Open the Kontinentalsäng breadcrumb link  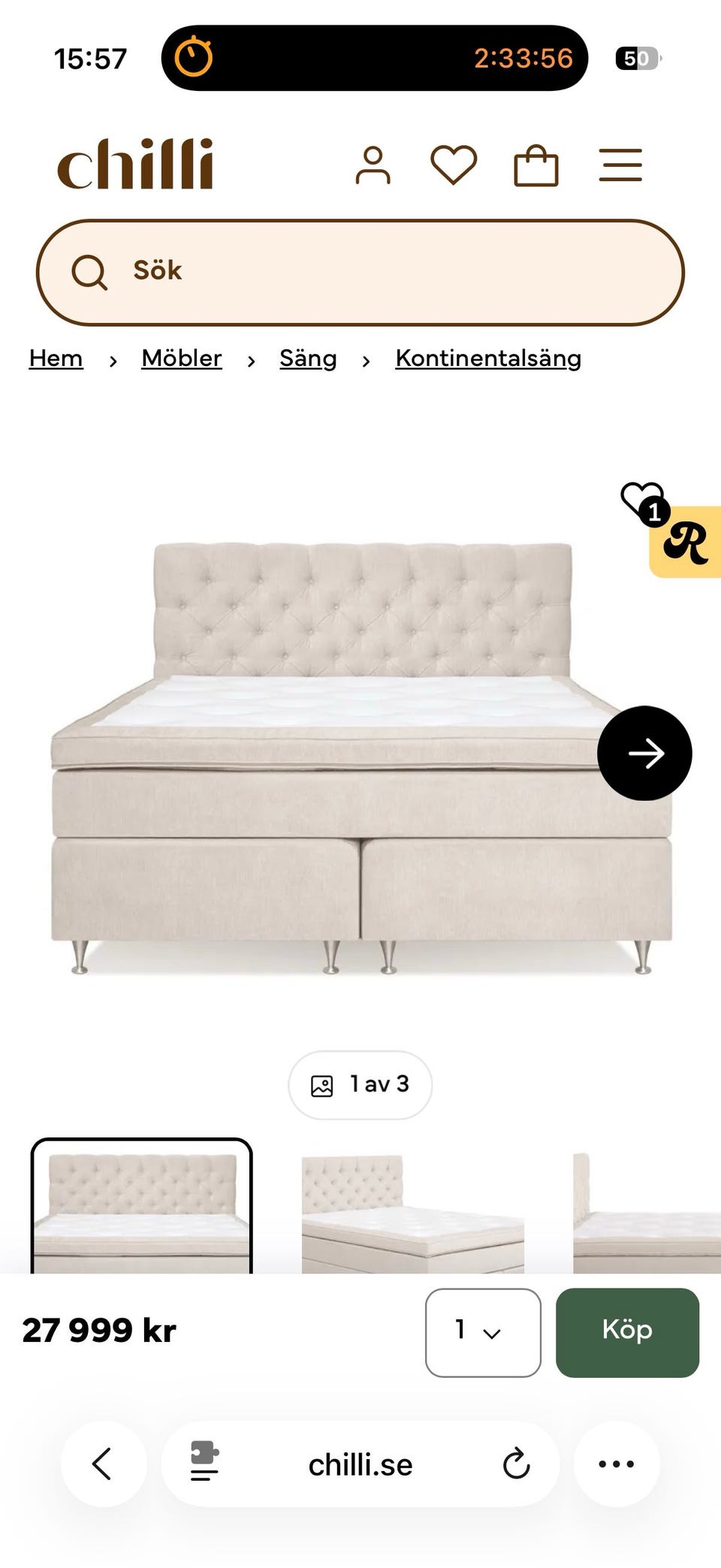[488, 358]
